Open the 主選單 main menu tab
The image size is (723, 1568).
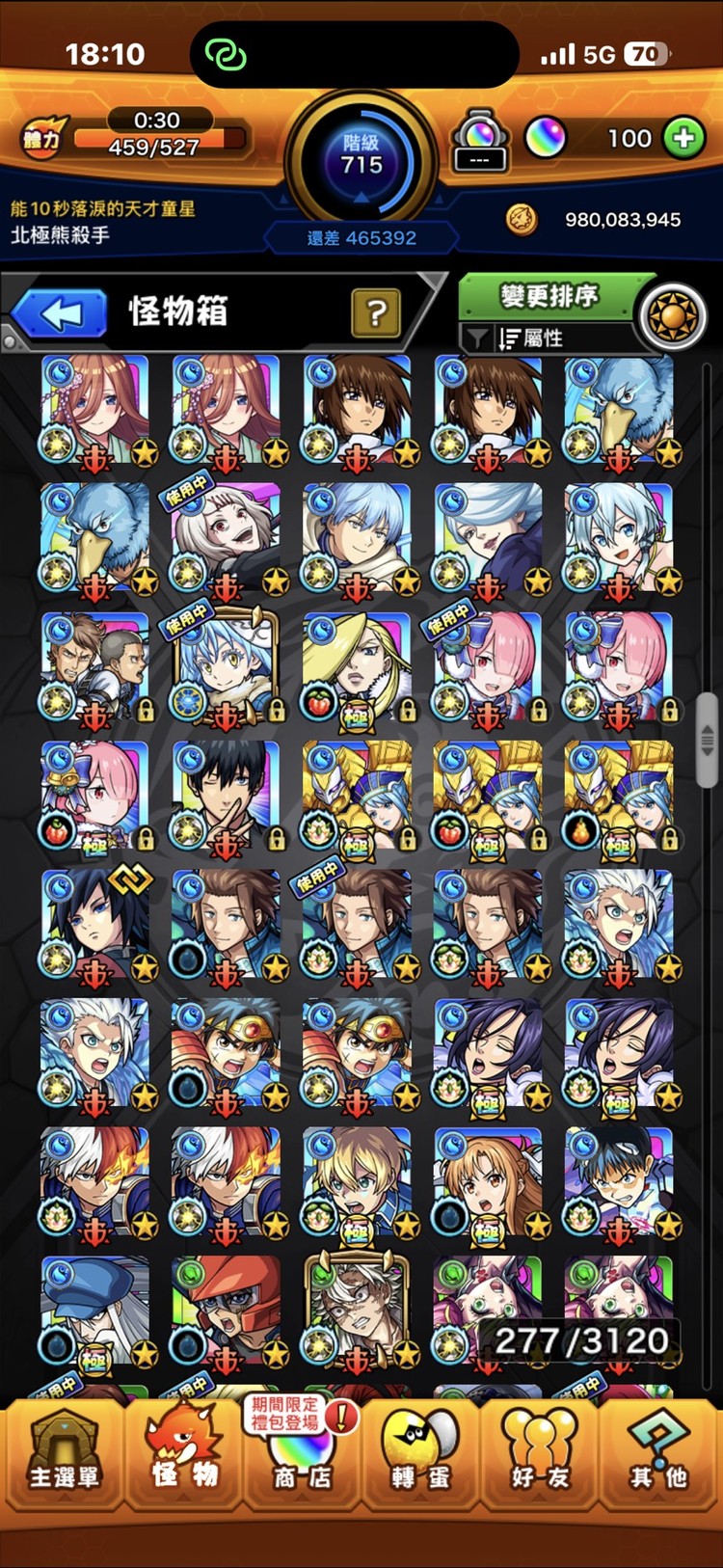pyautogui.click(x=64, y=1456)
